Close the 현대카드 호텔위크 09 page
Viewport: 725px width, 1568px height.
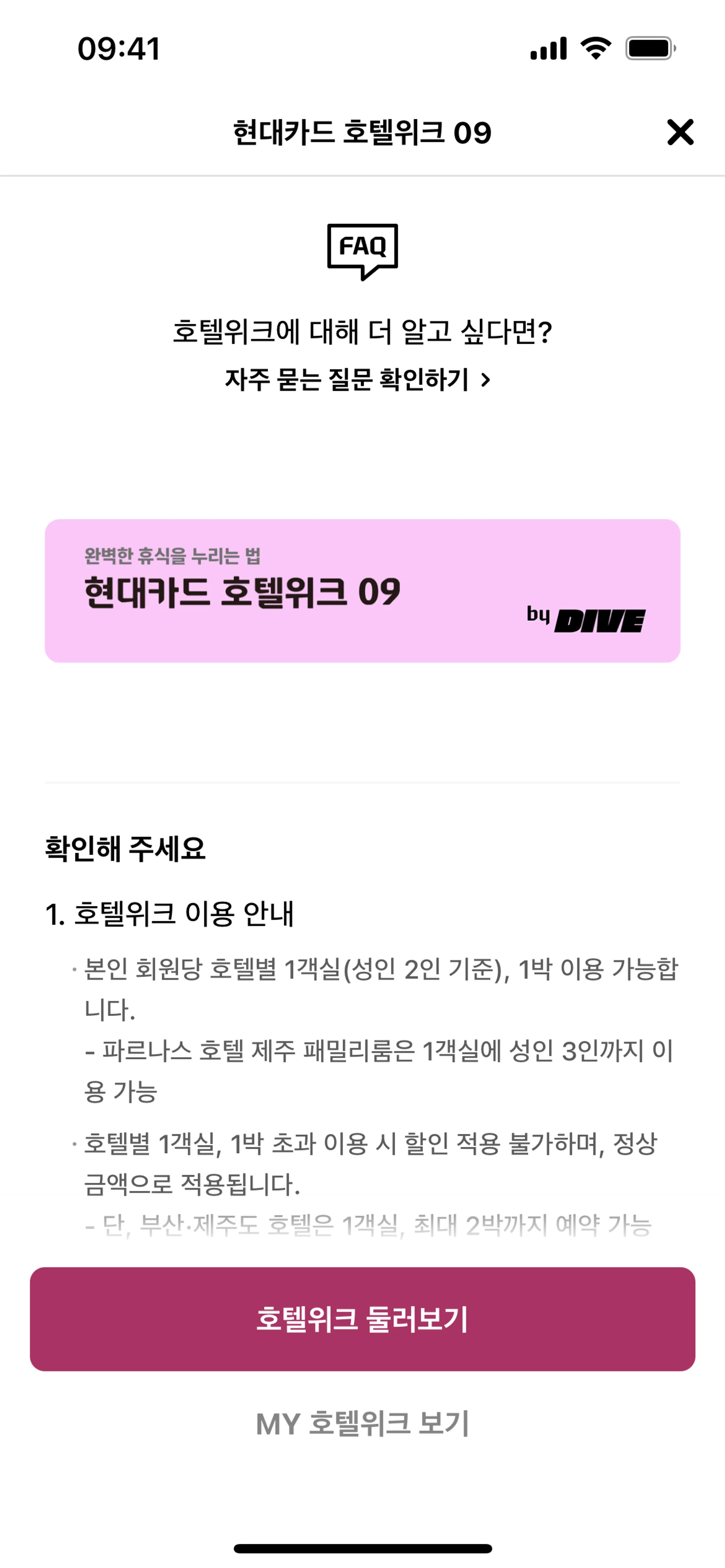pos(680,132)
